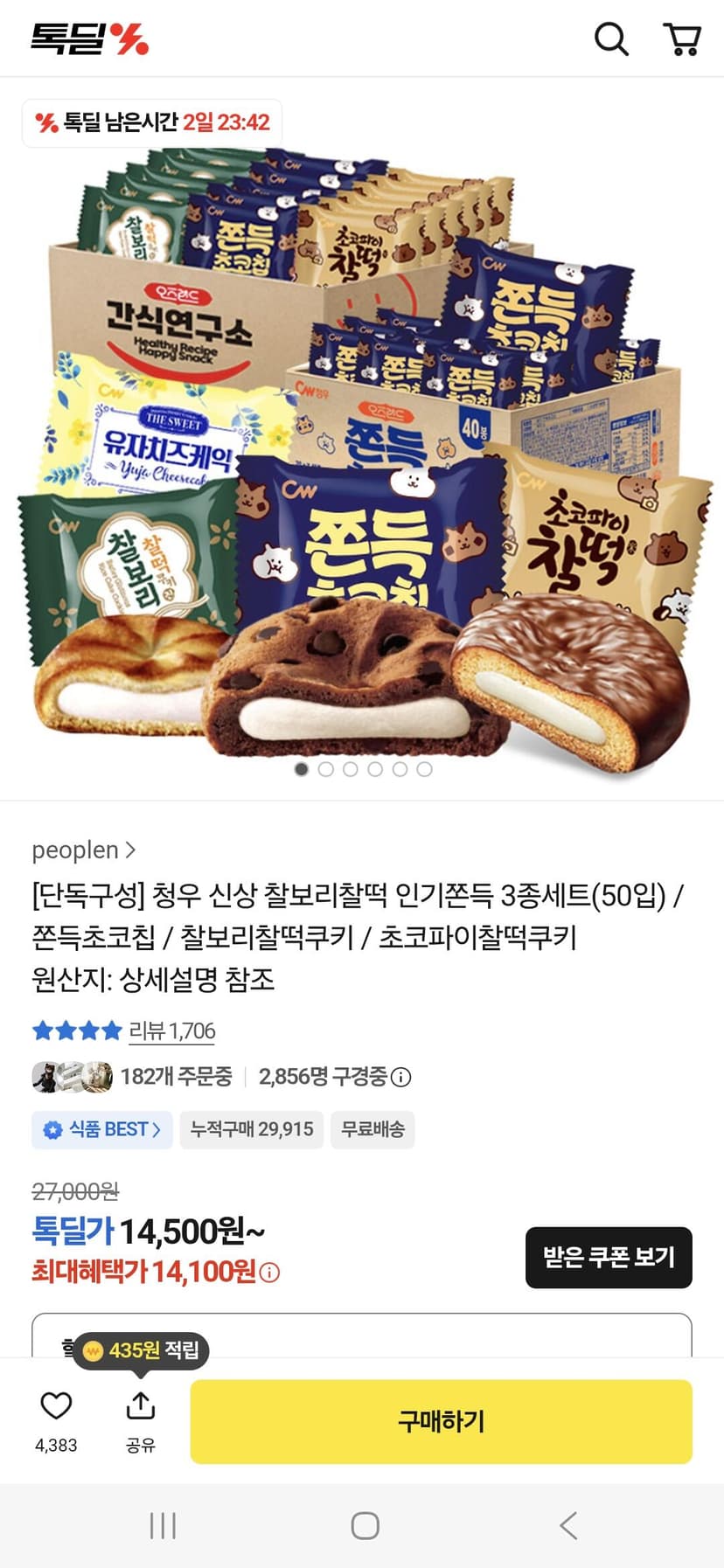
Task: Tap the yellow 구매하기 button
Action: (442, 1421)
